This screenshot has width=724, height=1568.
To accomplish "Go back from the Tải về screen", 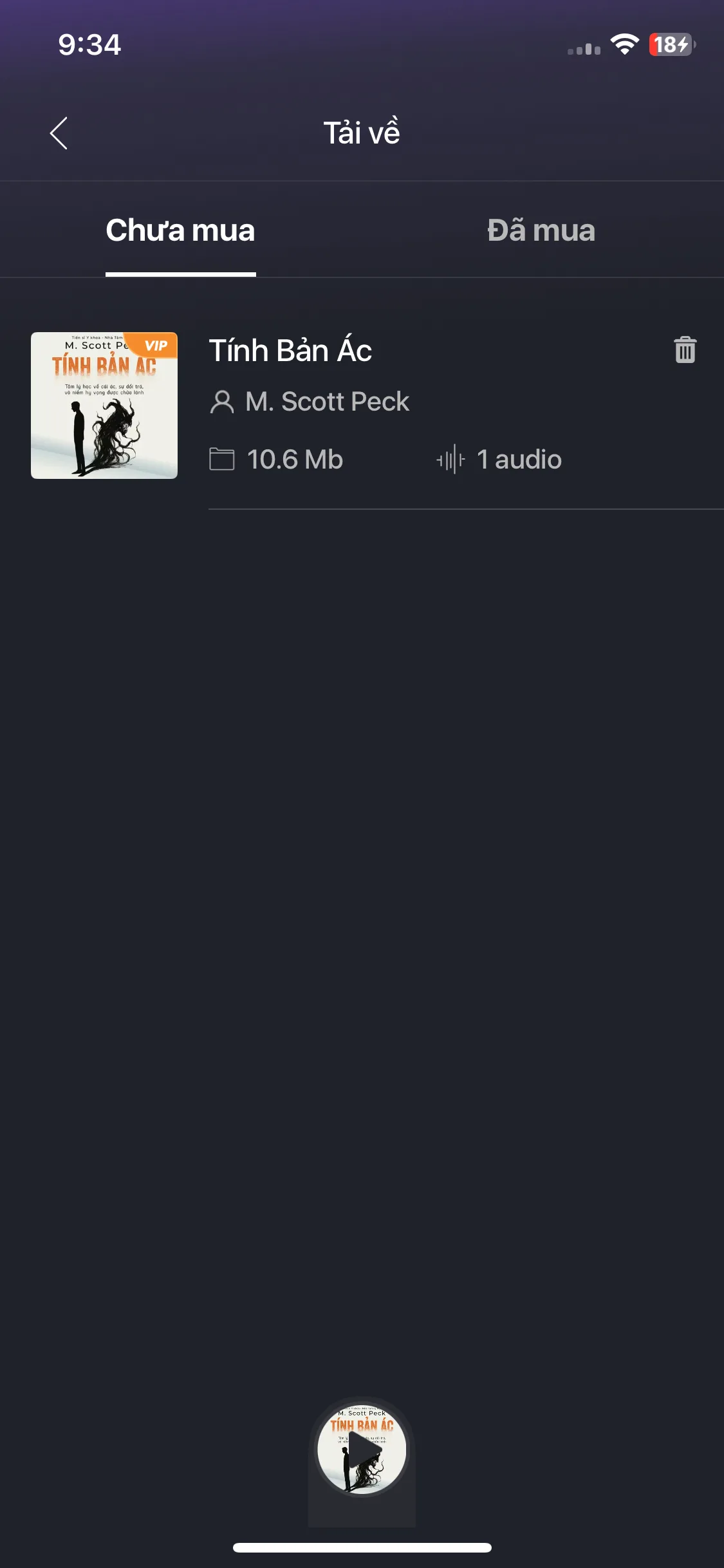I will (x=59, y=133).
